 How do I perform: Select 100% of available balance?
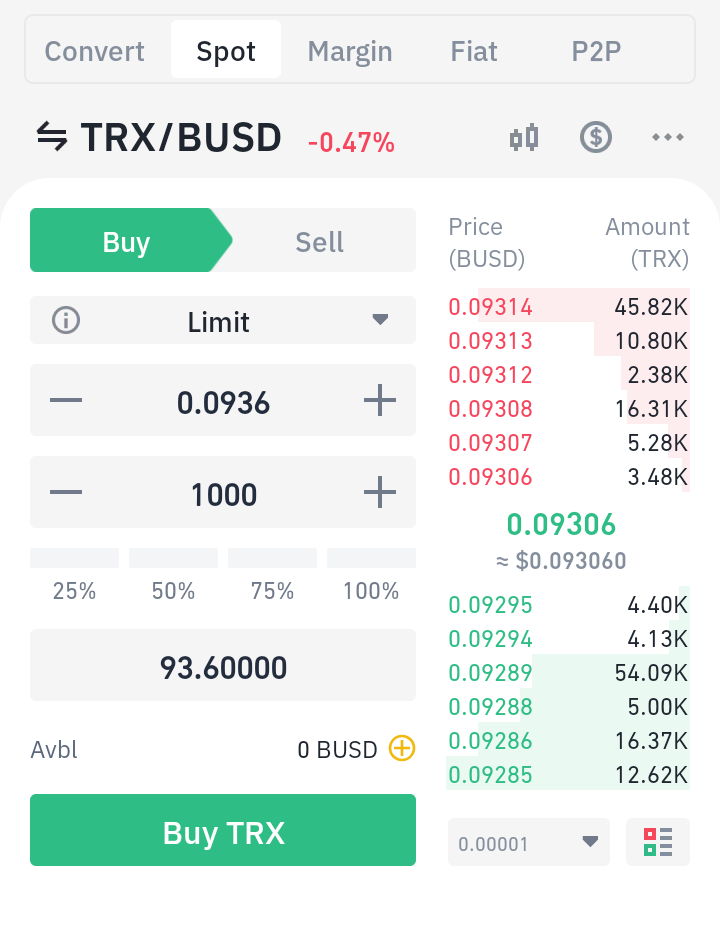tap(371, 573)
